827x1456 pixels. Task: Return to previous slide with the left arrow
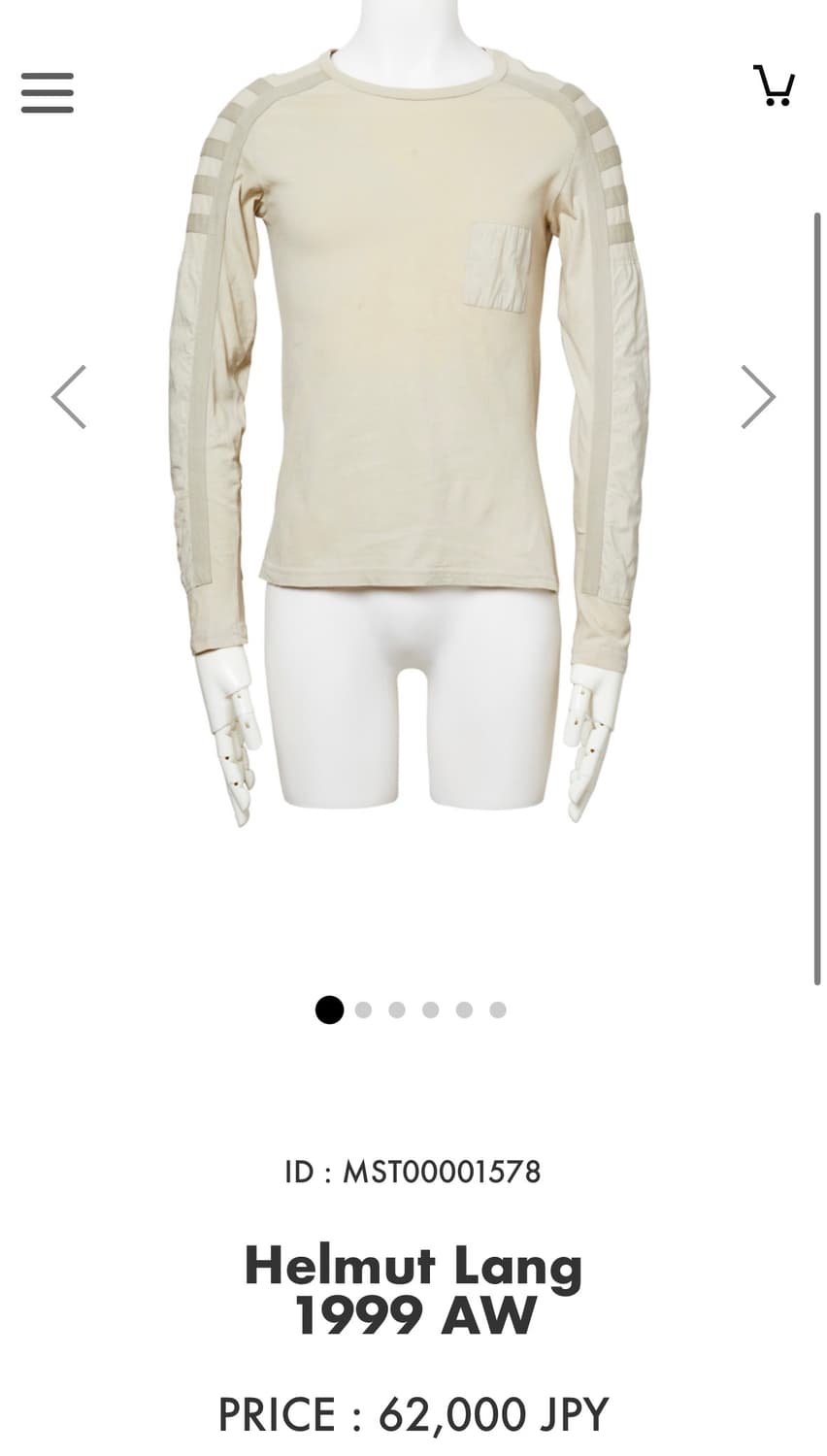[x=68, y=396]
